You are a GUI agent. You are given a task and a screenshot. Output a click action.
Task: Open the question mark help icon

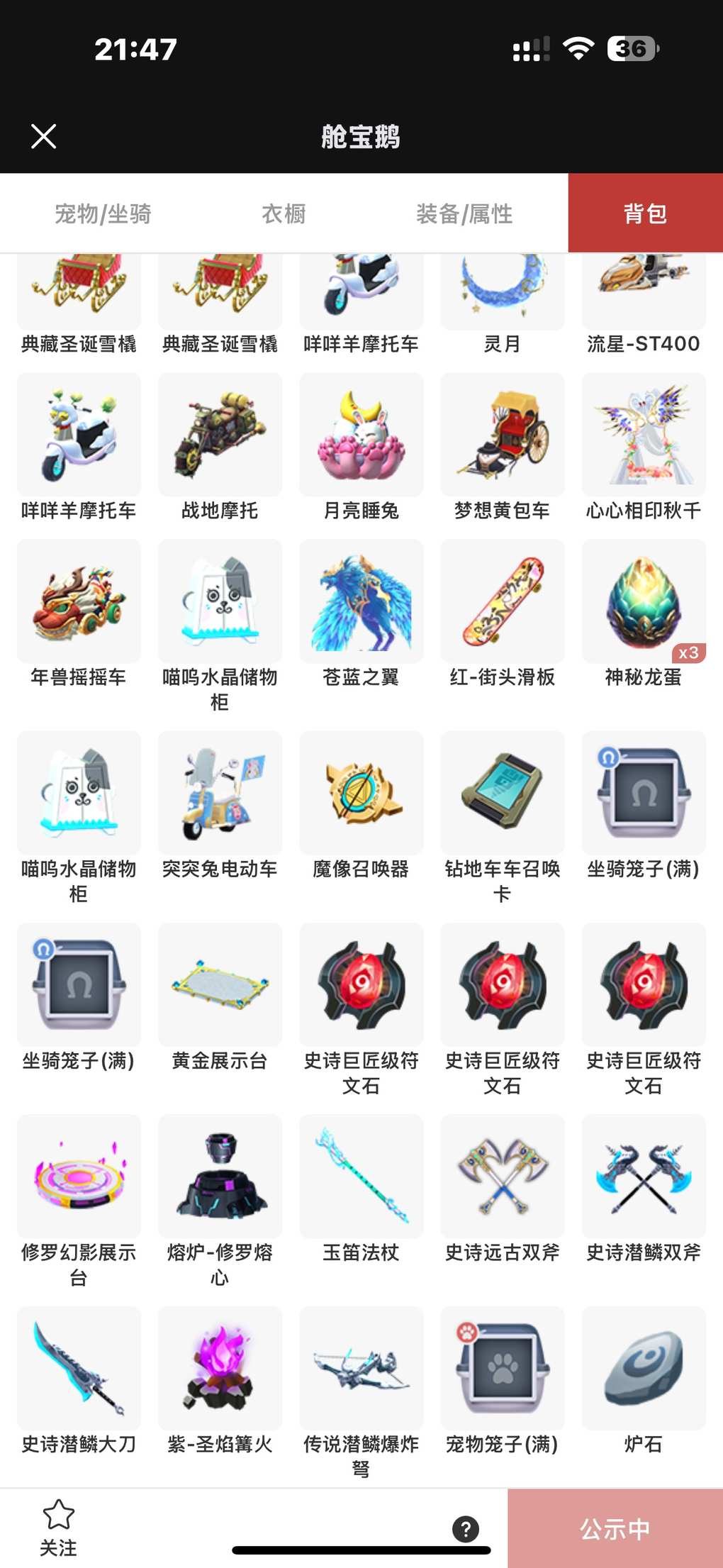click(465, 1528)
